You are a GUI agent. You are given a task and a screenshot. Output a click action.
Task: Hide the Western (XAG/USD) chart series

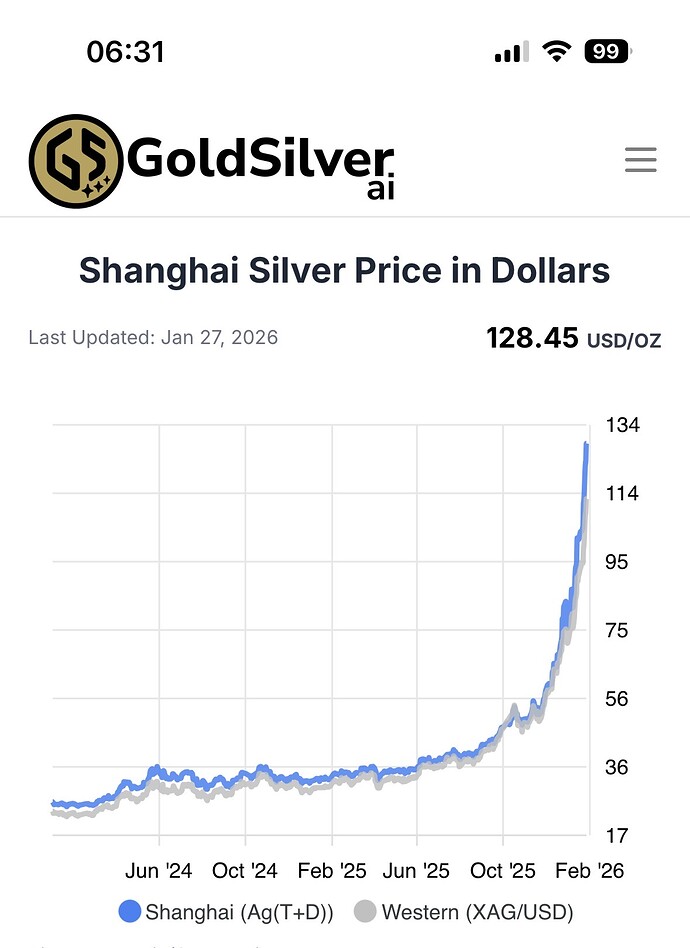(463, 911)
